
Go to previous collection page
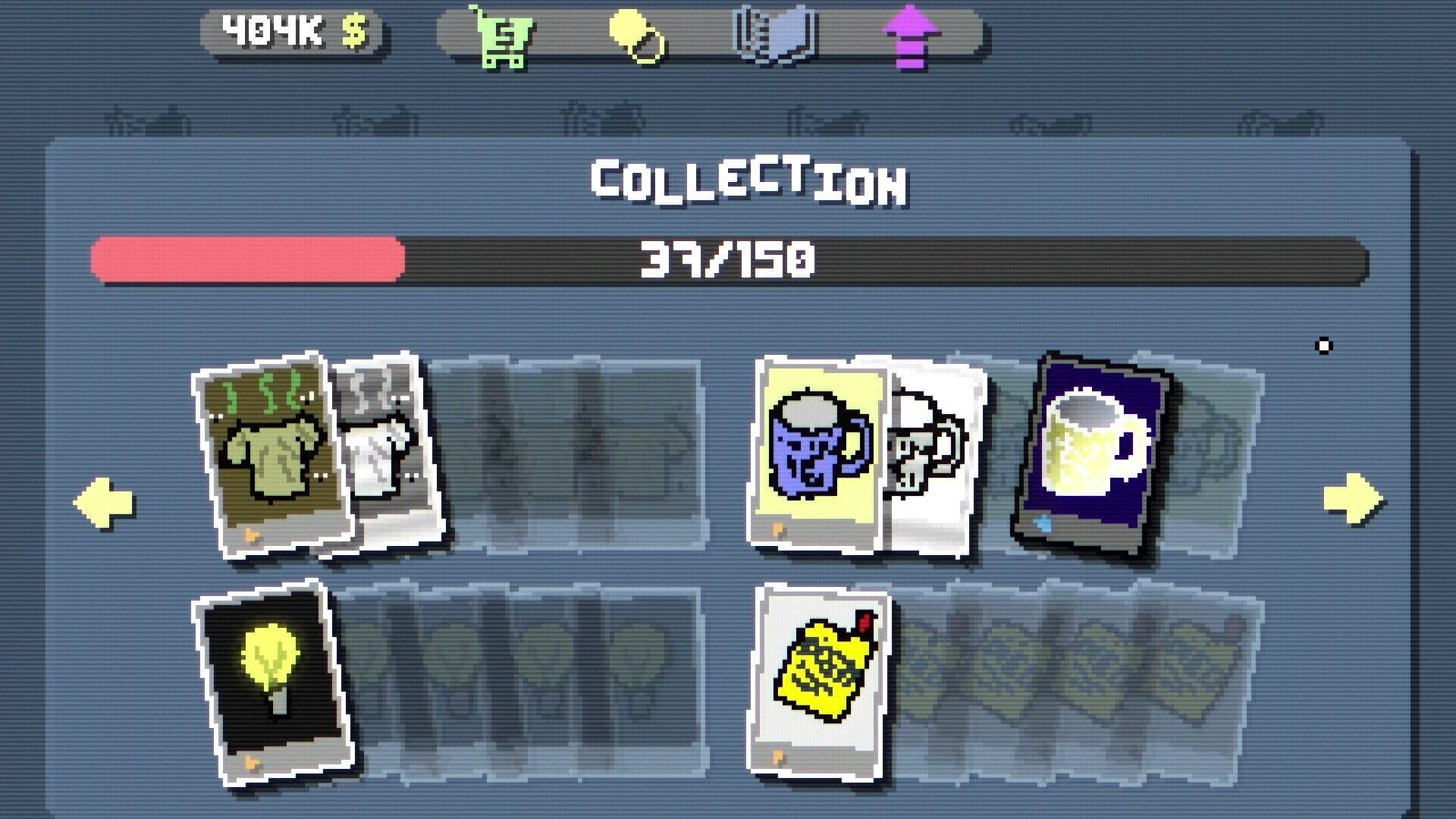click(x=104, y=501)
